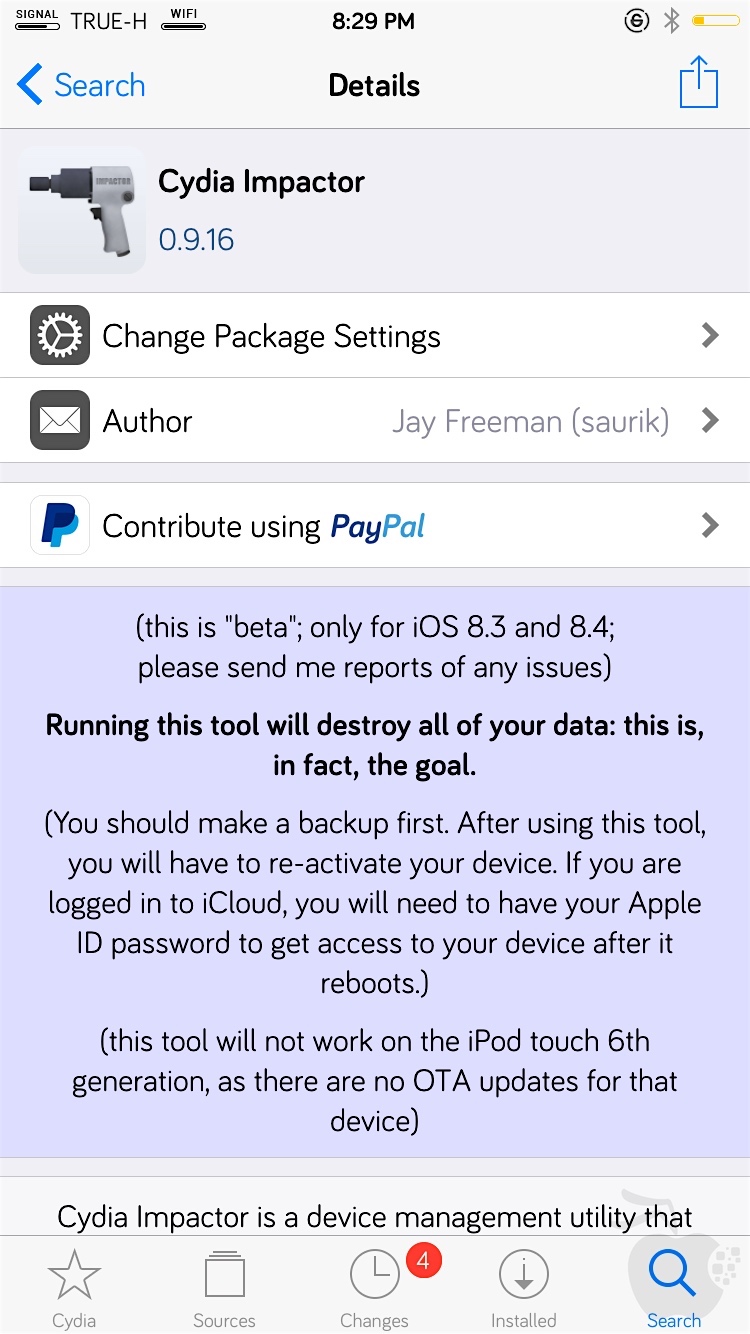Switch to the Installed tab
The image size is (750, 1334).
coord(524,1288)
